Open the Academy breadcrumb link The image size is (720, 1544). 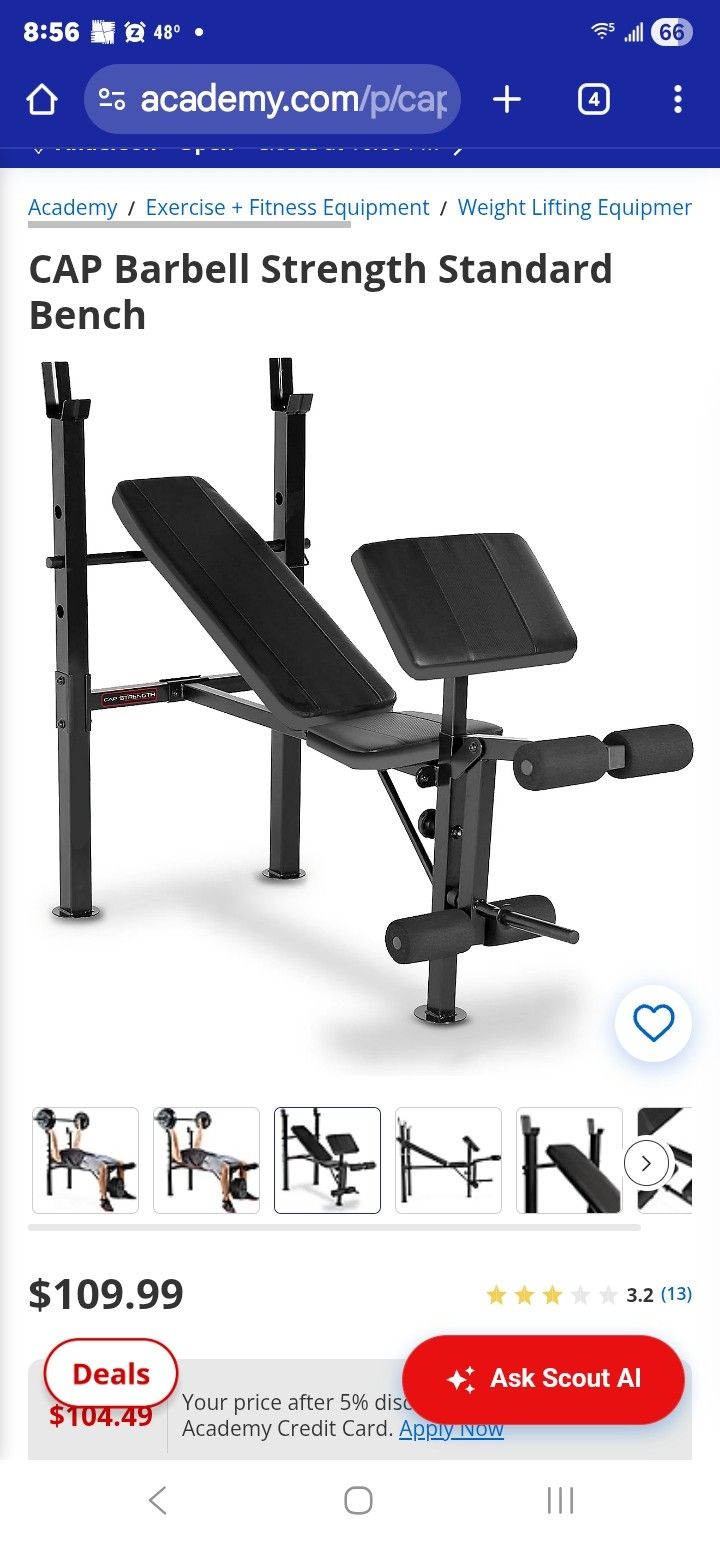click(72, 207)
